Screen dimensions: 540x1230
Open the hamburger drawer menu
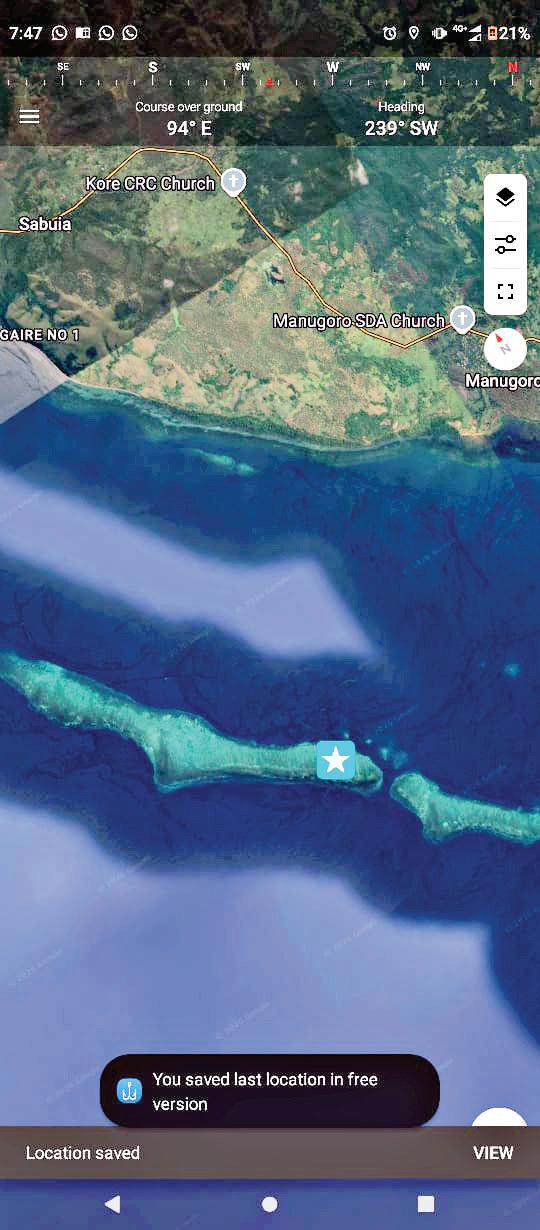pyautogui.click(x=29, y=116)
